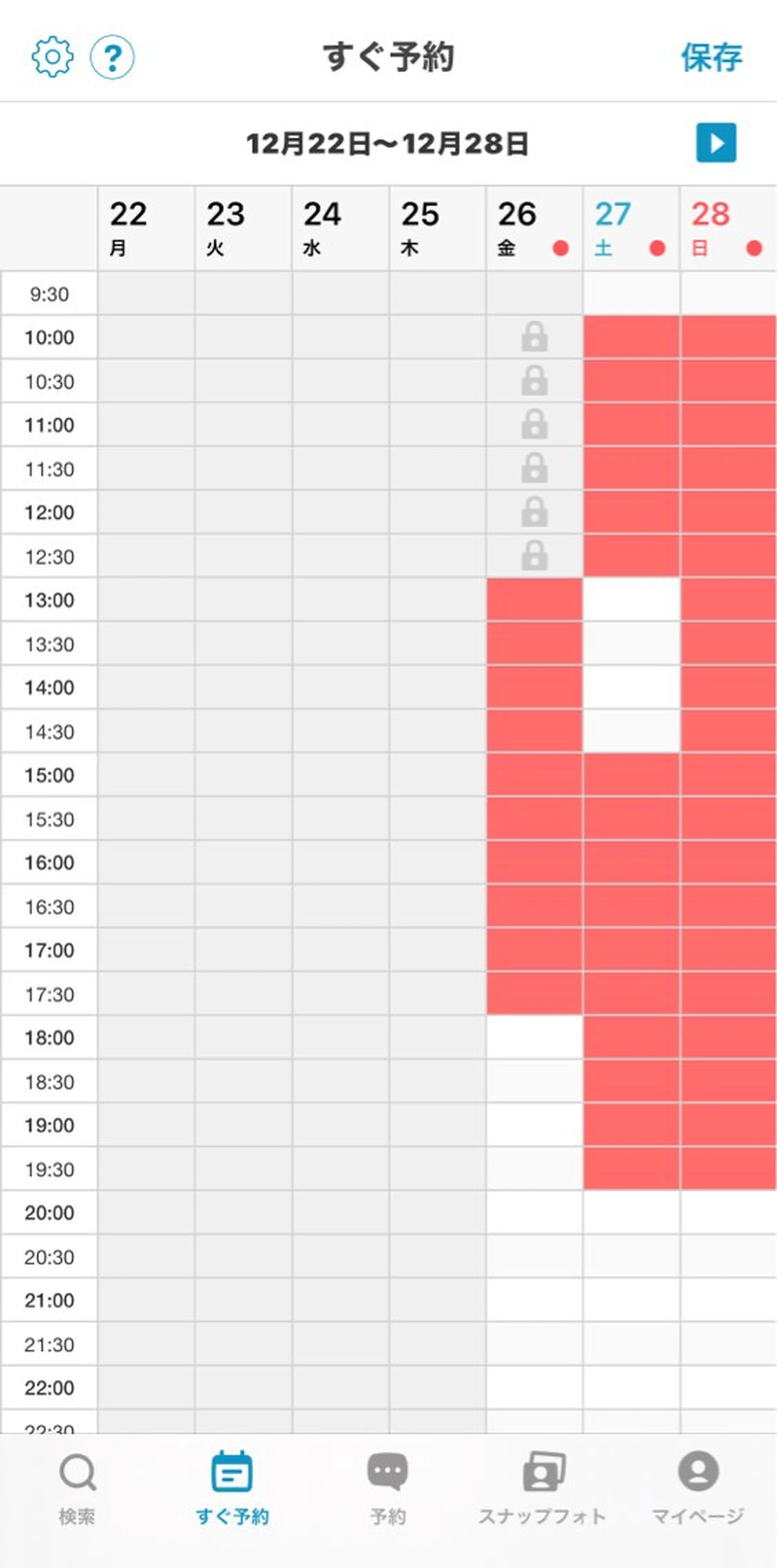Screen dimensions: 777x1568
Task: Toggle the 13:00 slot on Saturday 27
Action: coord(631,600)
